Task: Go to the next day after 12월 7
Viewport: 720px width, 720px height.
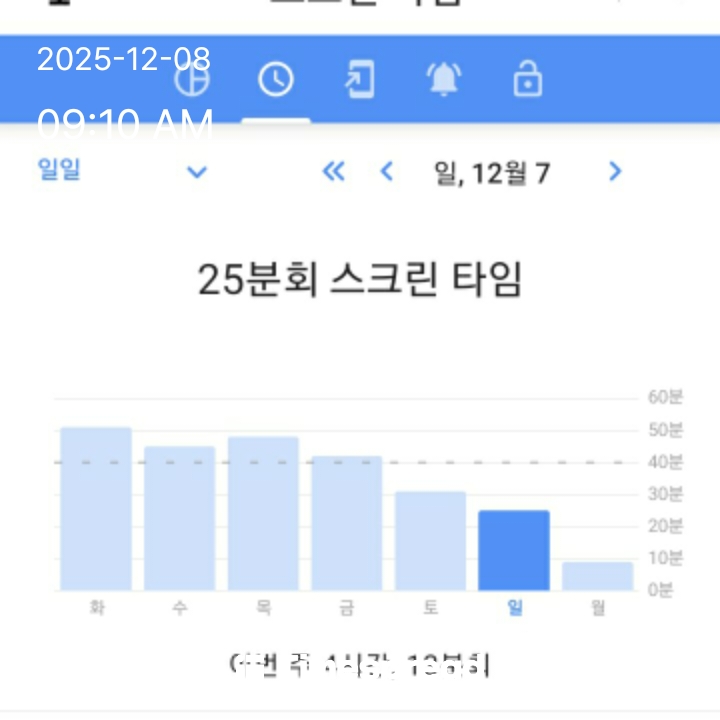Action: tap(615, 172)
